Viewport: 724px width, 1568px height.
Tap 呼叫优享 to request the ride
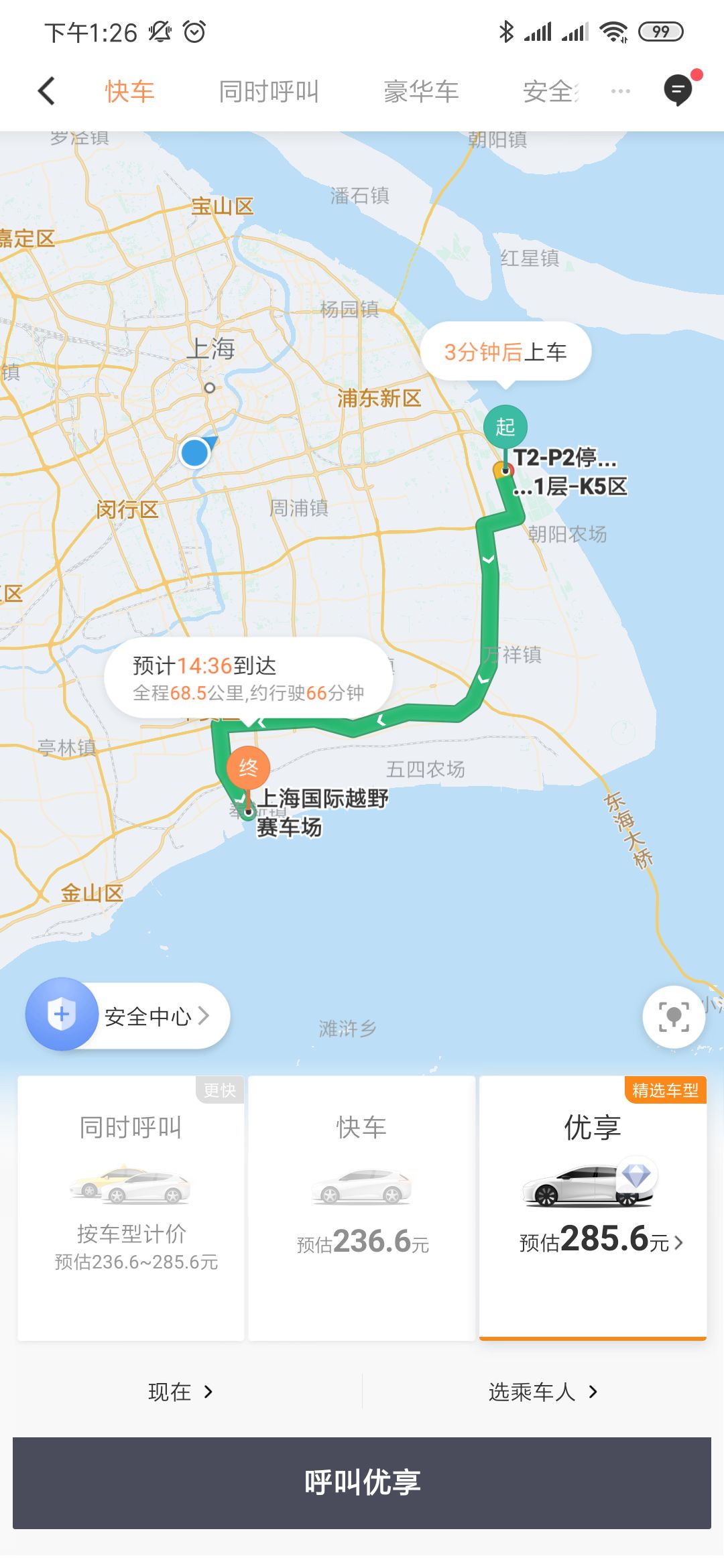tap(362, 1482)
